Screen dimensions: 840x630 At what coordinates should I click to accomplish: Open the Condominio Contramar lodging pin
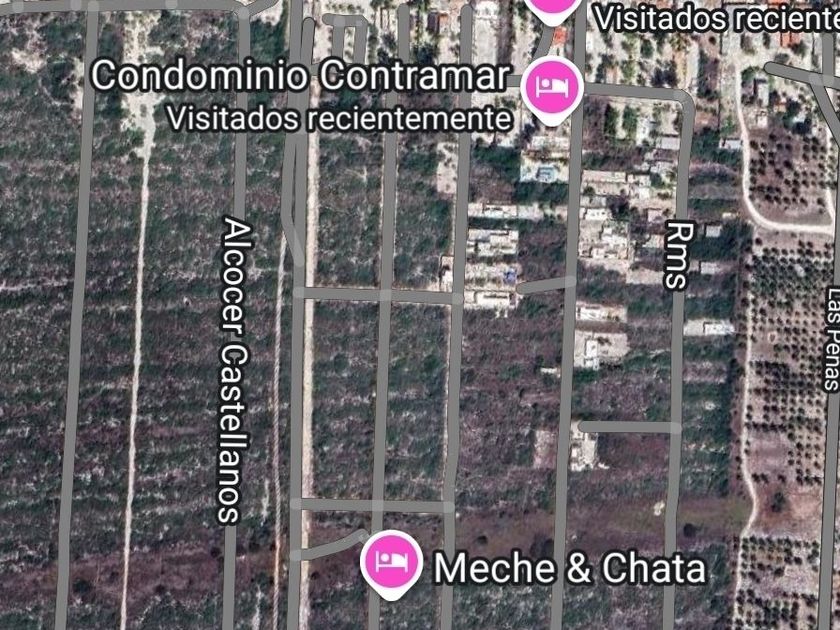point(552,89)
